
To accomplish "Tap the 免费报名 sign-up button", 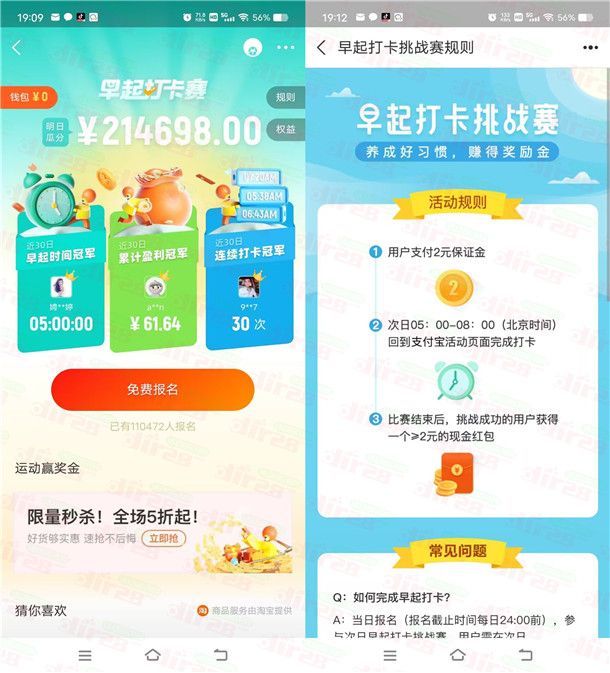I will click(x=153, y=389).
